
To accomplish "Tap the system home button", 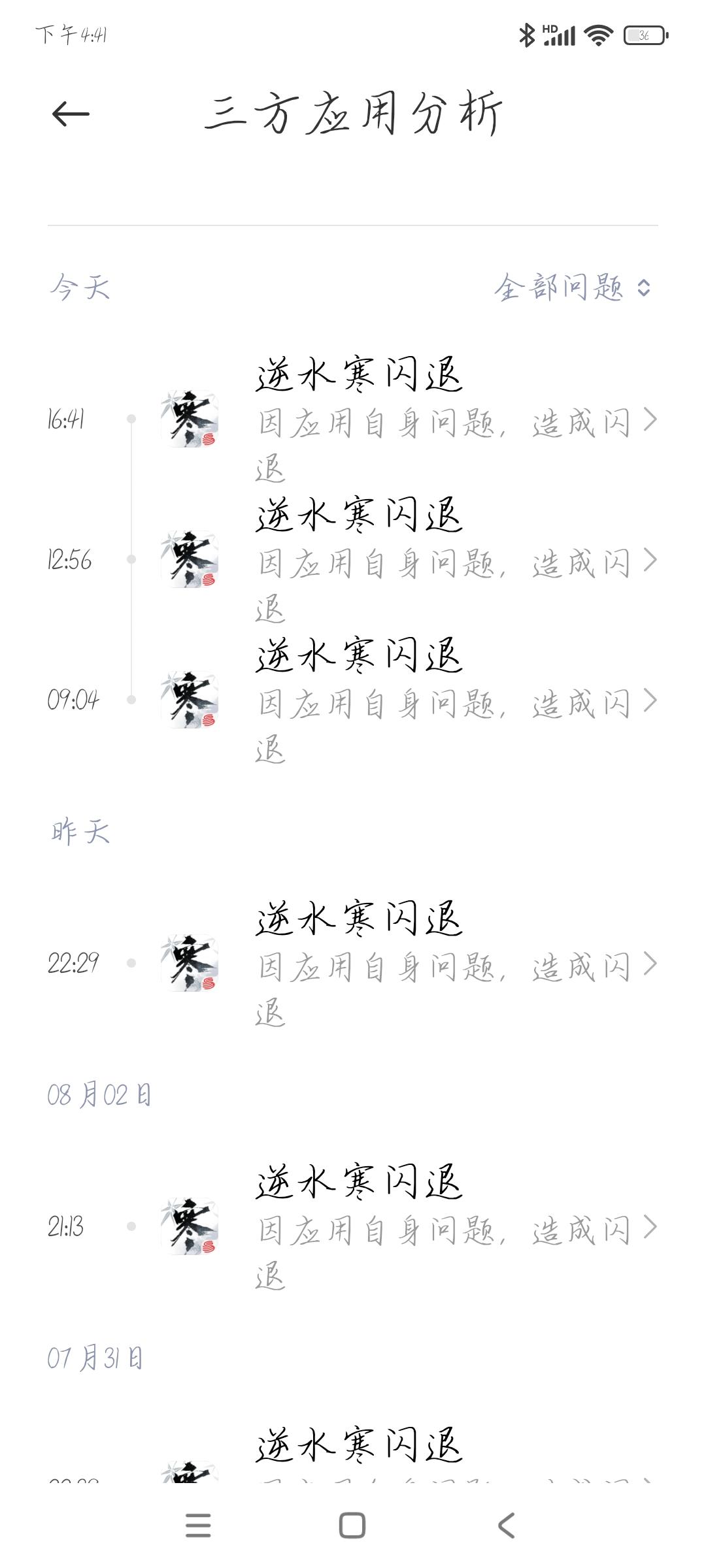I will 352,1526.
